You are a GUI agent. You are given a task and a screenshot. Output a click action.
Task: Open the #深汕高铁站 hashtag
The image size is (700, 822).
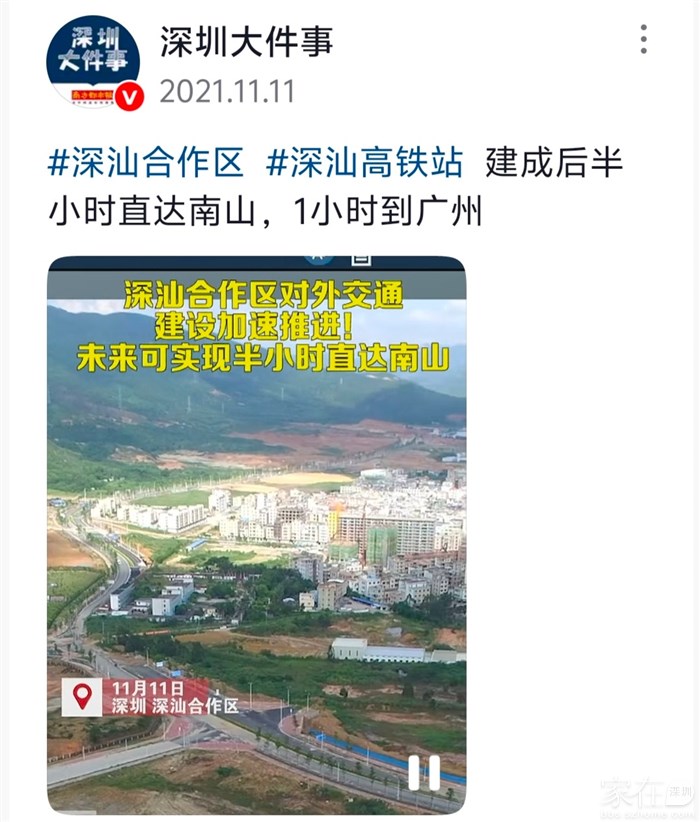pos(366,161)
